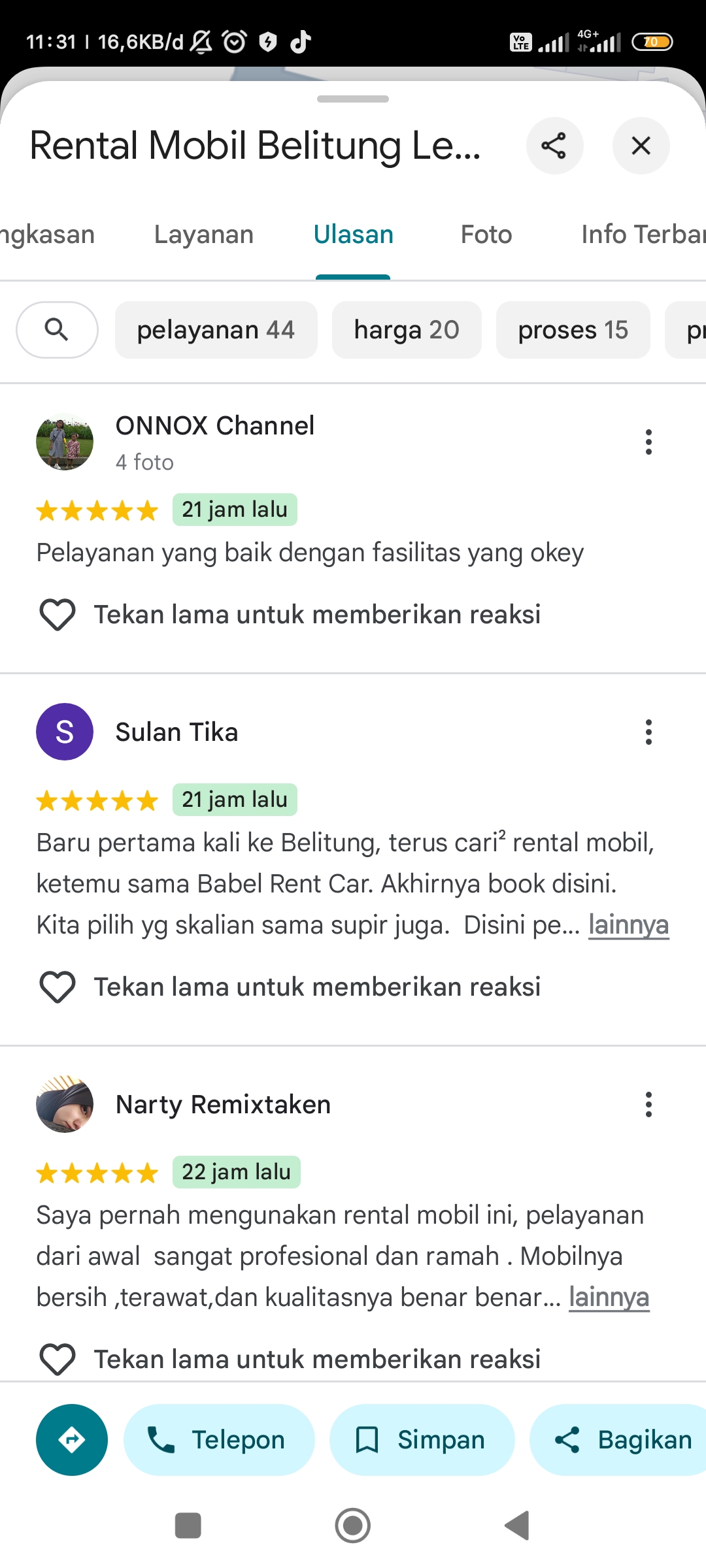Save this place with Simpan button
The image size is (706, 1568).
422,1440
